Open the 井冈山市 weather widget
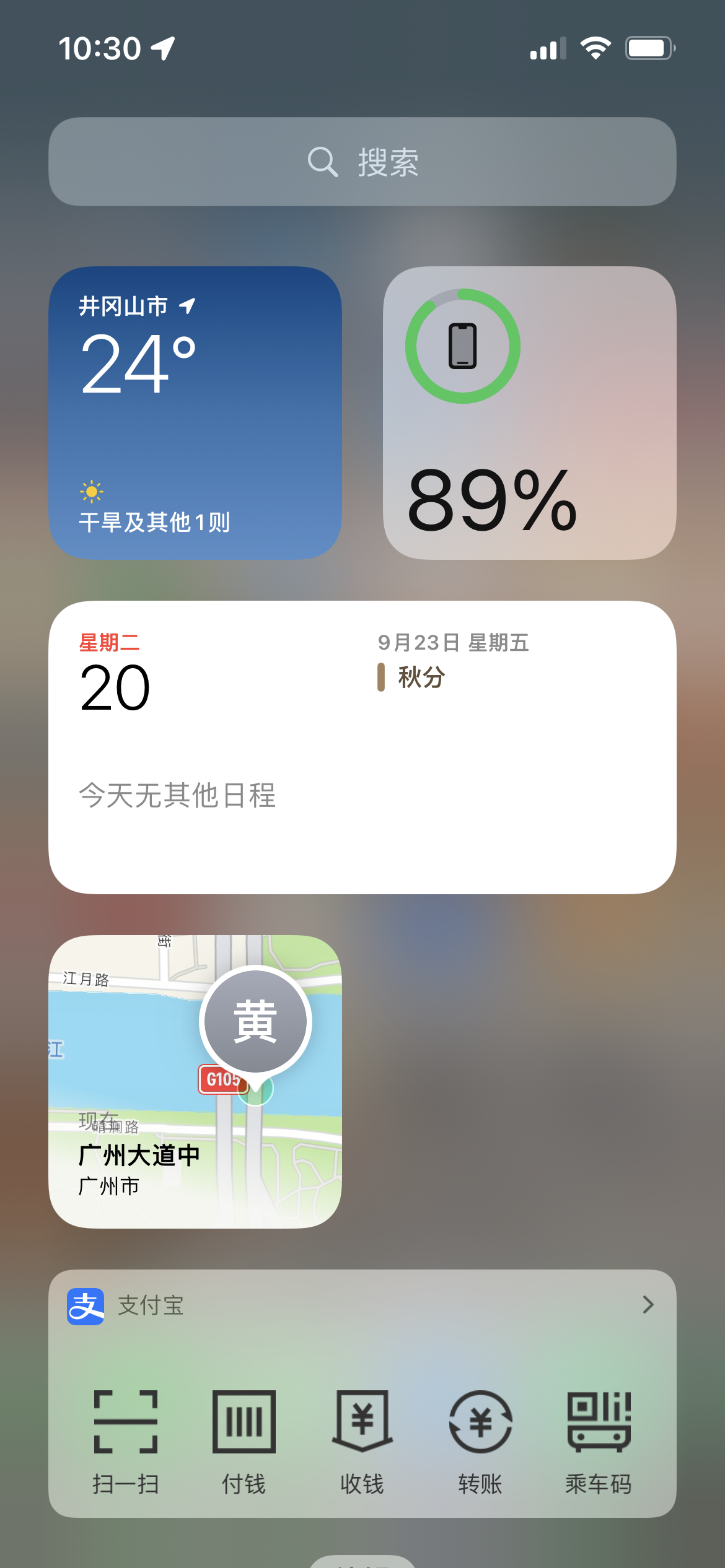This screenshot has height=1568, width=725. point(195,413)
